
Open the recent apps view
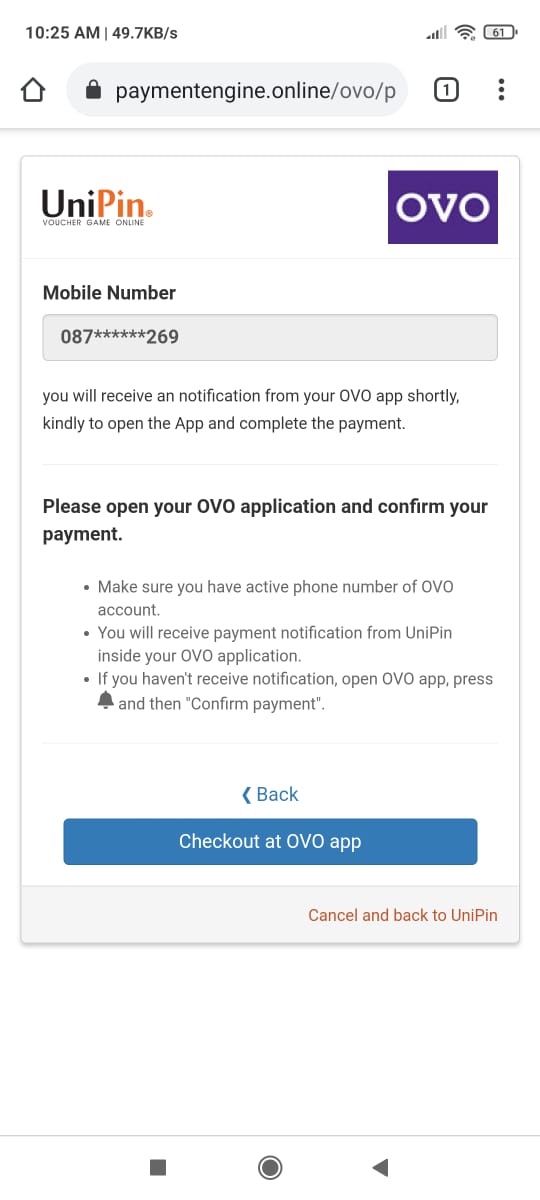coord(157,1167)
